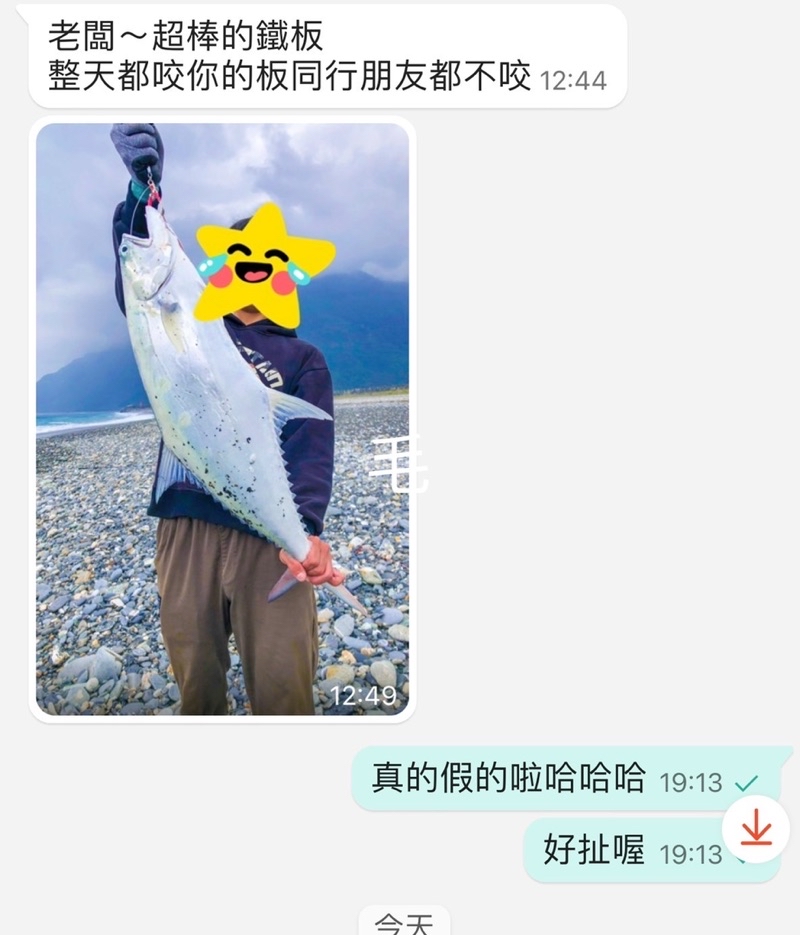Screen dimensions: 800x935
Task: Jump to latest messages with the down arrow button
Action: tap(756, 828)
